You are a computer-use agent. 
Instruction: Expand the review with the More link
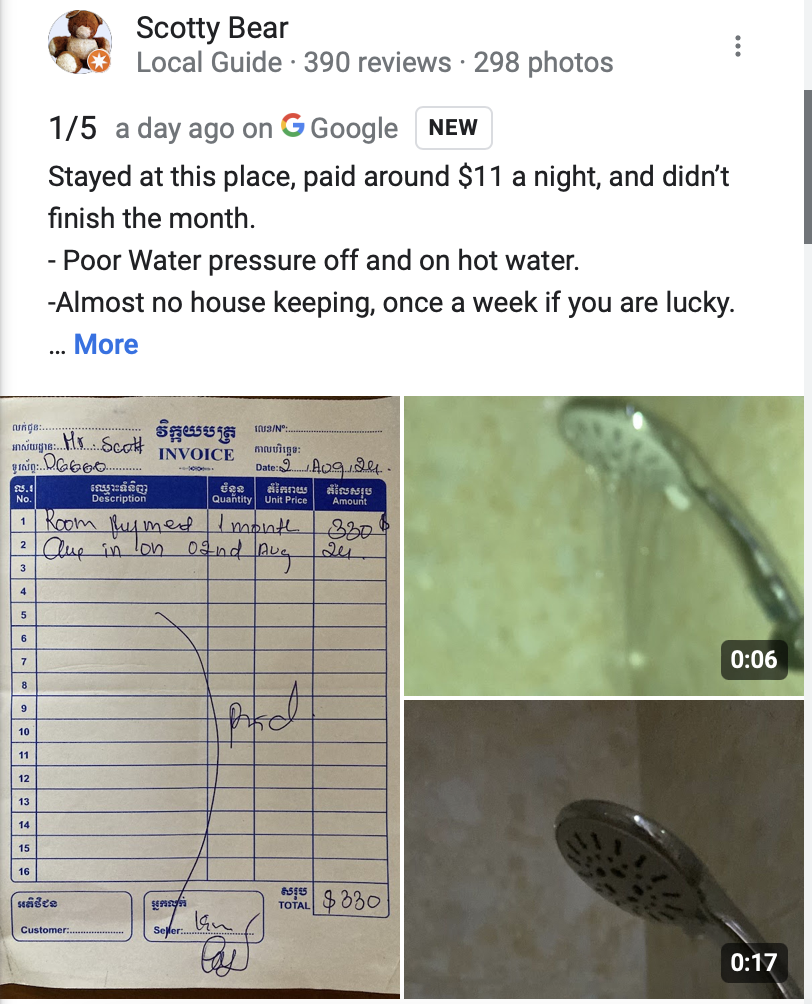point(106,344)
